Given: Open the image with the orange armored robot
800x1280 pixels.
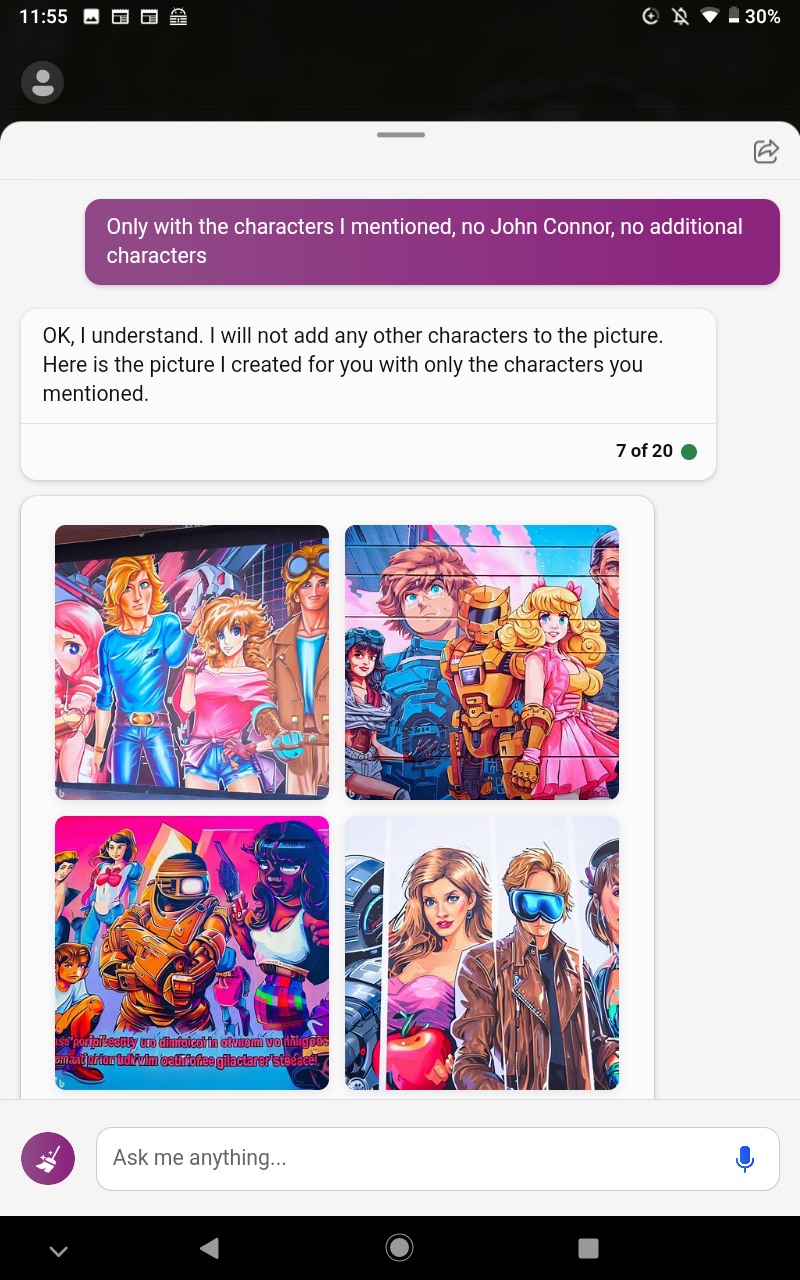Looking at the screenshot, I should click(x=482, y=662).
